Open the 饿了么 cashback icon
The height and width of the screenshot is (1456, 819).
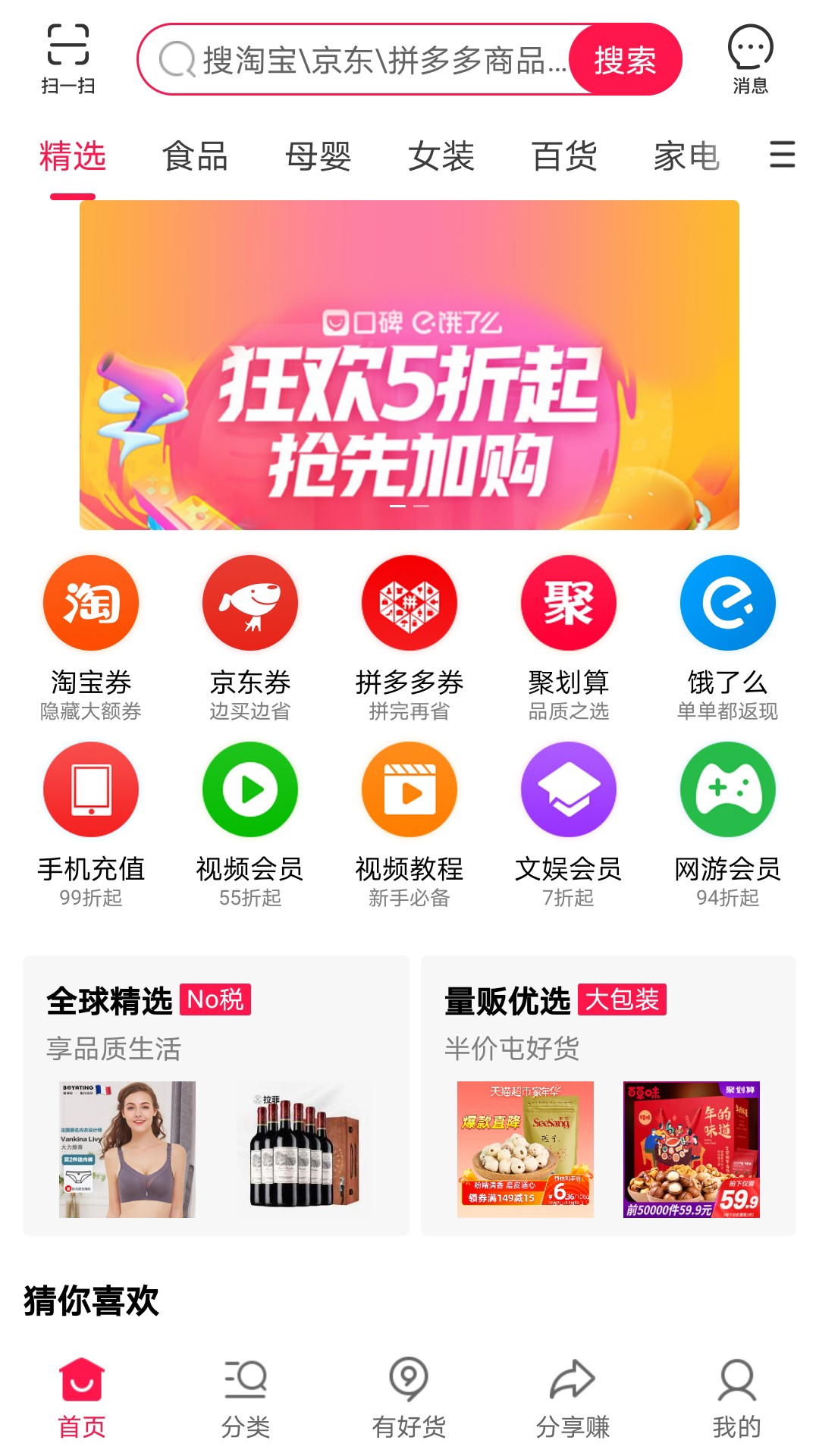(x=726, y=601)
